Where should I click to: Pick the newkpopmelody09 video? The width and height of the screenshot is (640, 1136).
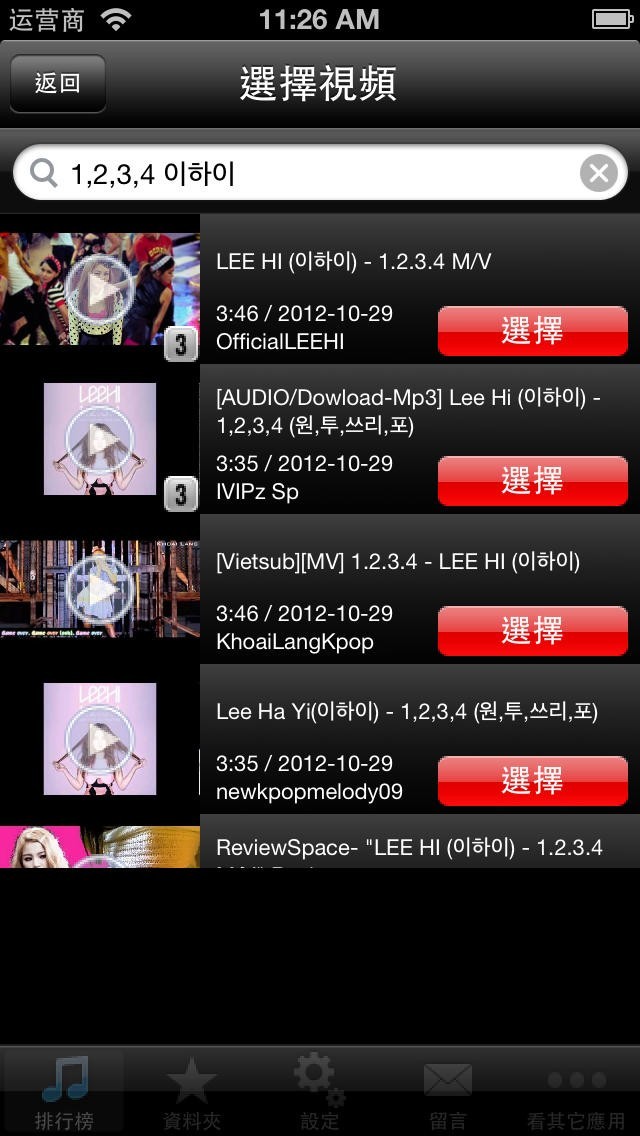coord(532,781)
